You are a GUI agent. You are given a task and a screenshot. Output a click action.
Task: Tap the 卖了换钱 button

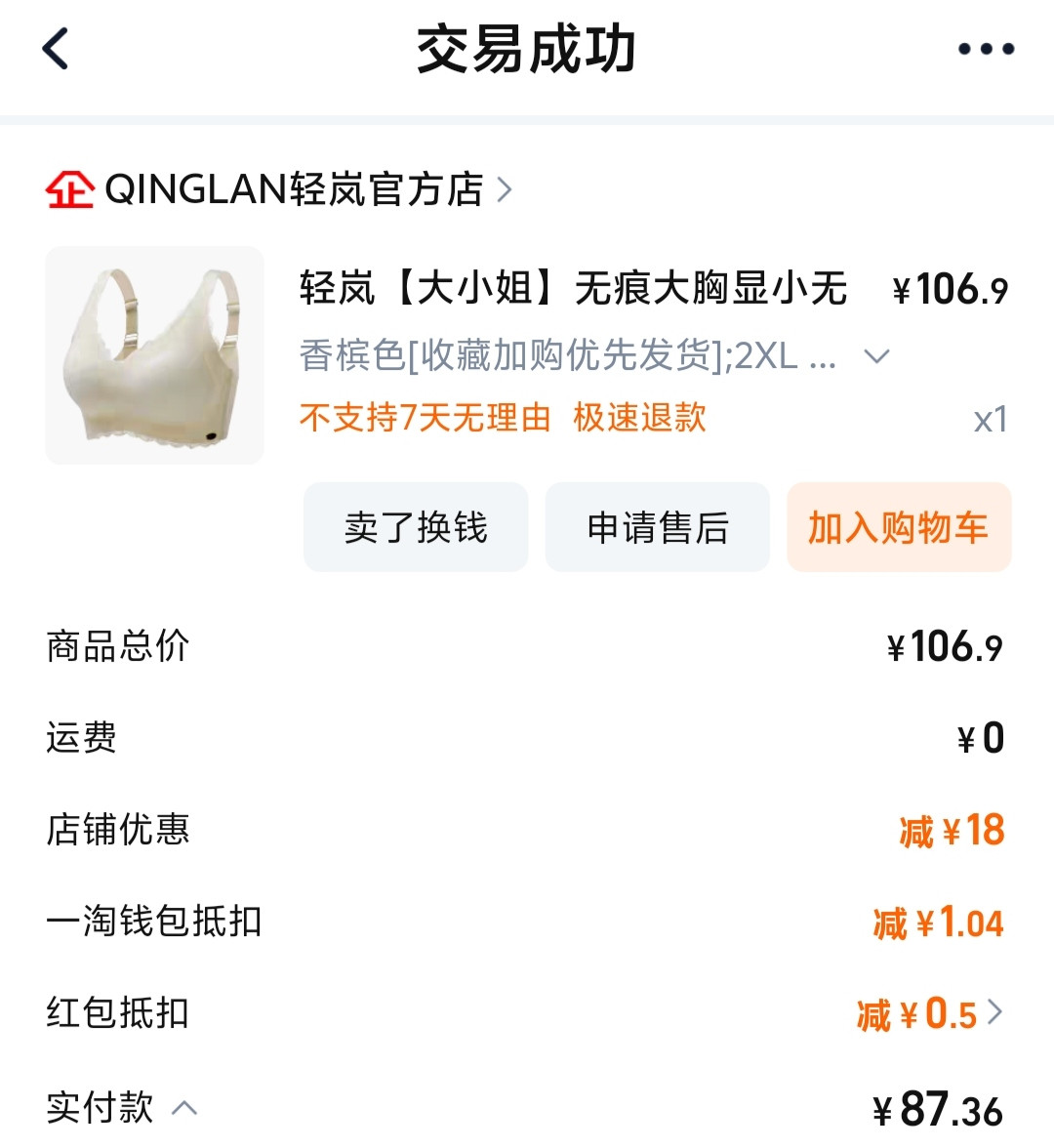point(416,527)
